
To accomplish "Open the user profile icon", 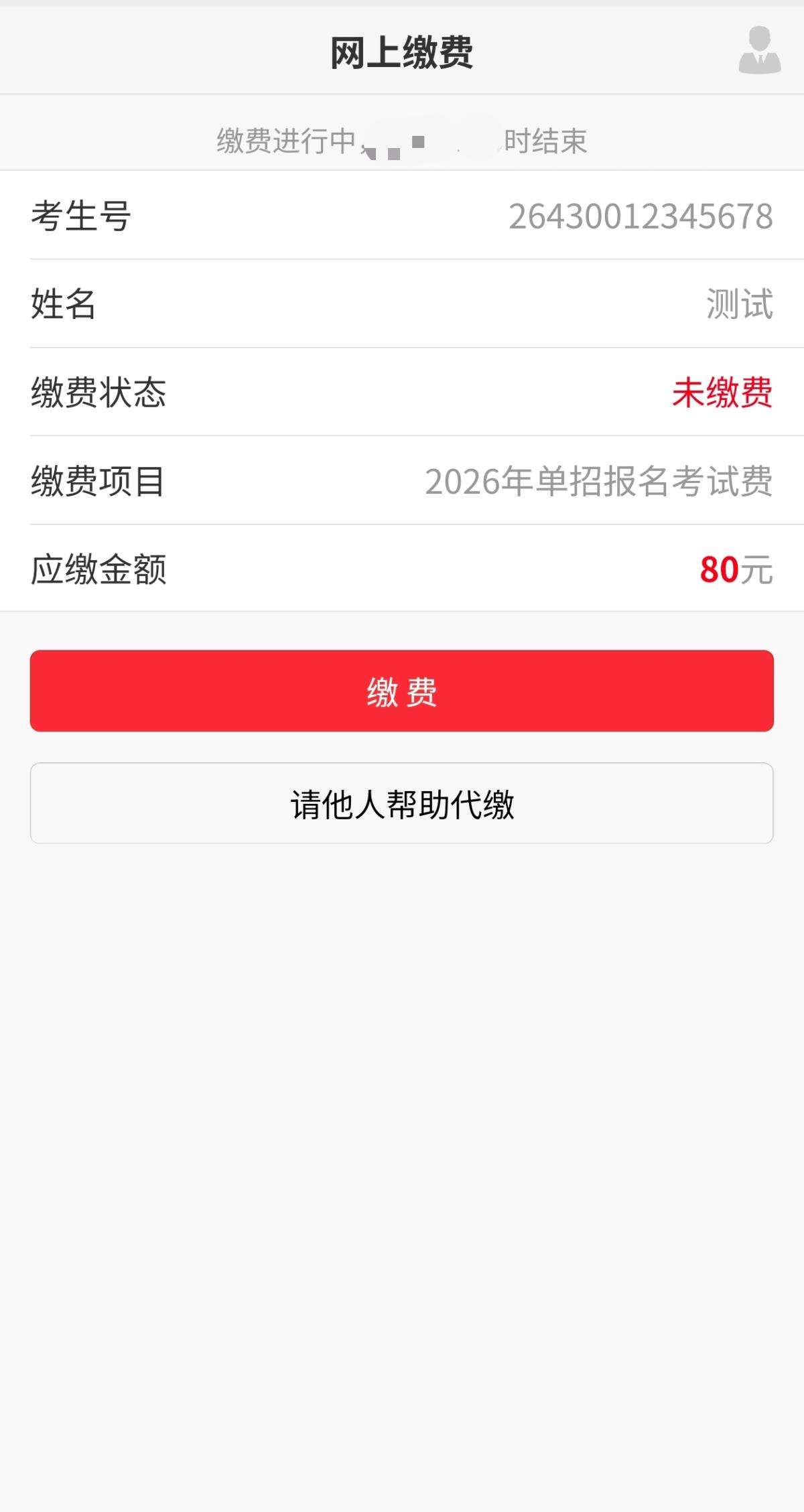I will pyautogui.click(x=759, y=50).
